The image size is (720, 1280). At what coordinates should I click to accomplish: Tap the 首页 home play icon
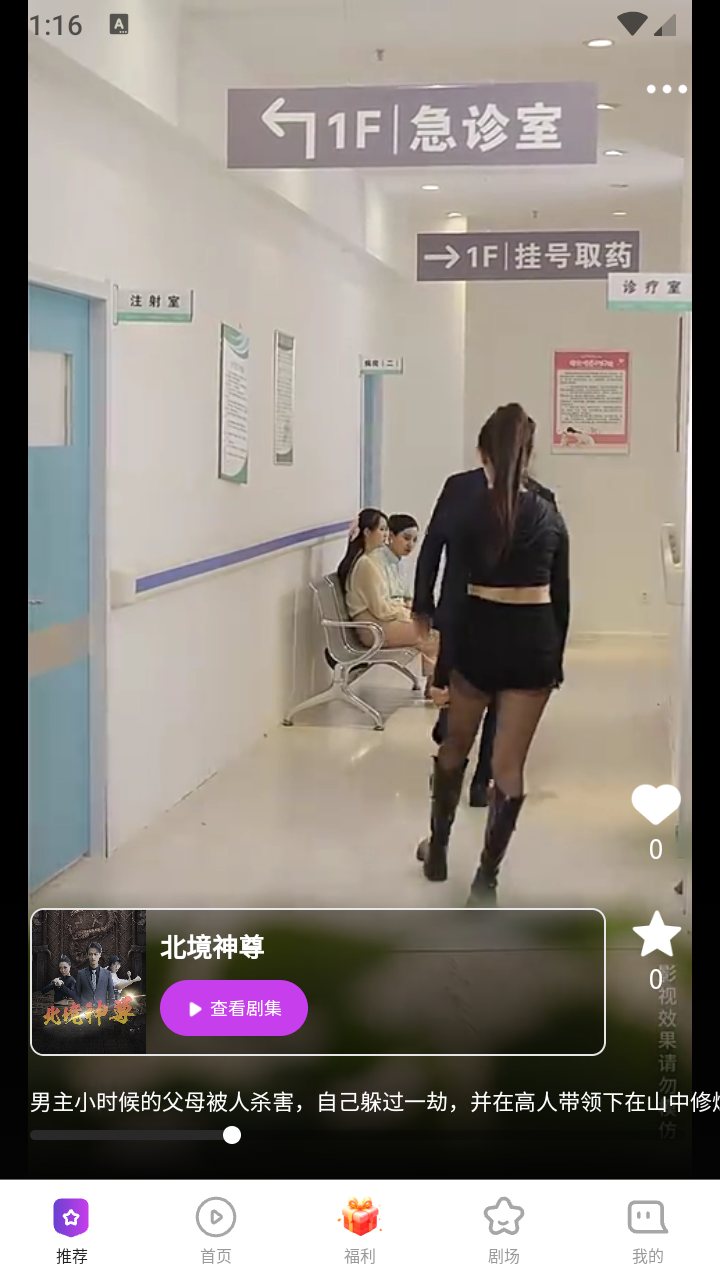216,1215
